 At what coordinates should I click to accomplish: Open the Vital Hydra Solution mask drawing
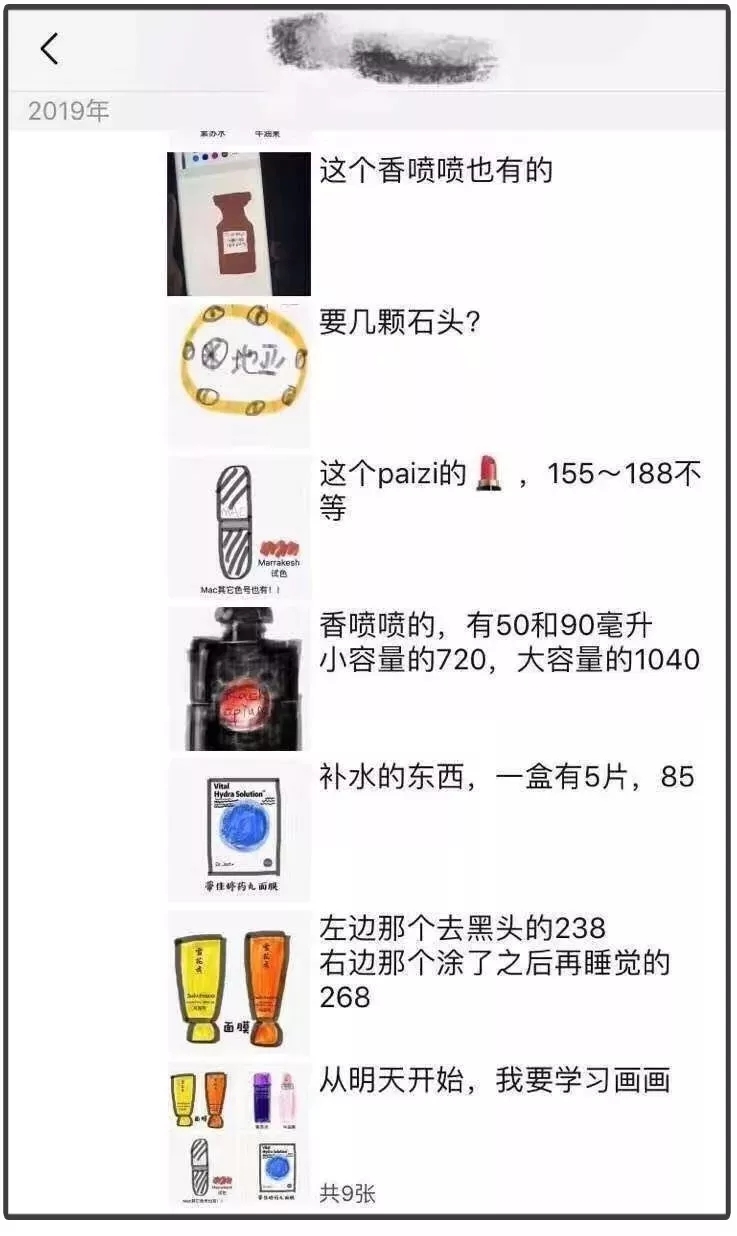[x=239, y=822]
